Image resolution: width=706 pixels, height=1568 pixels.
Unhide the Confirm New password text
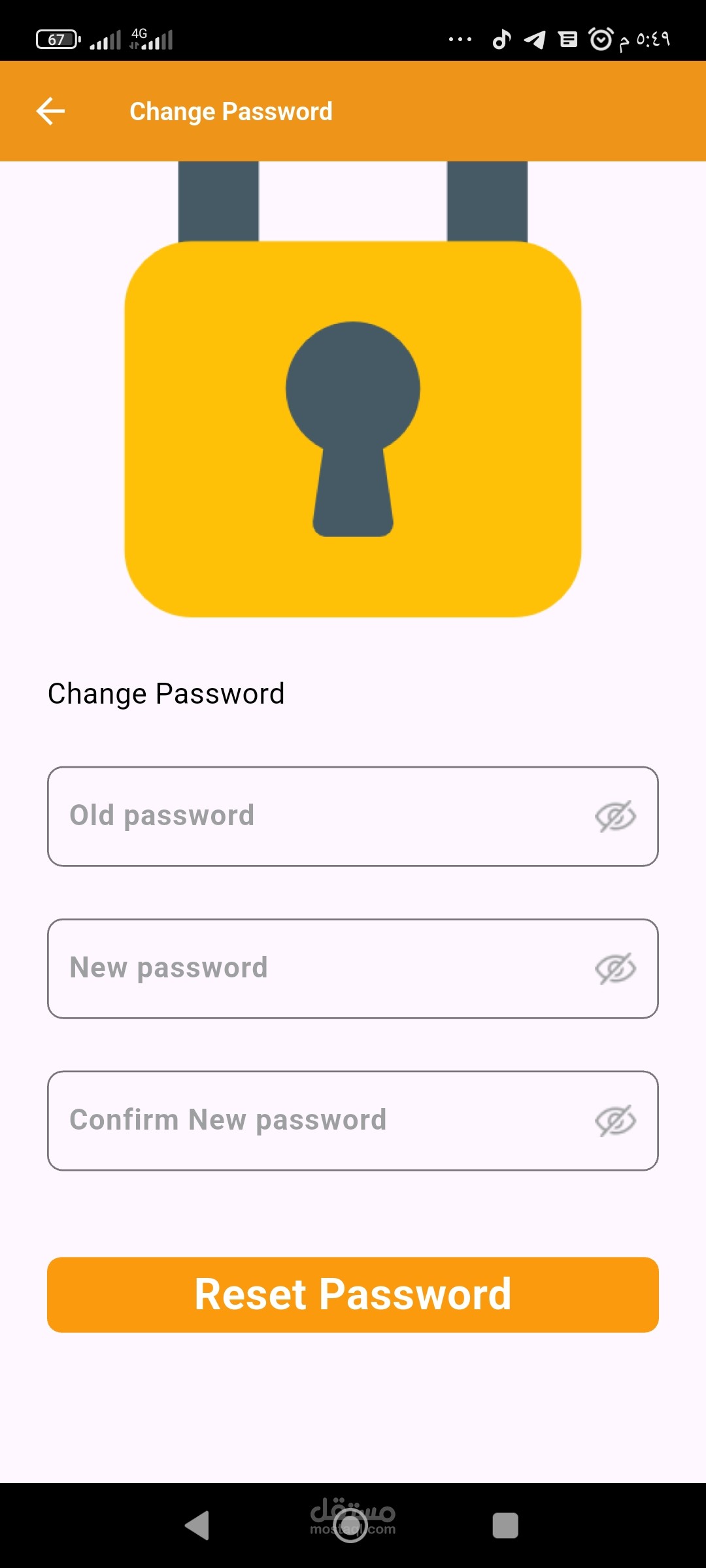tap(615, 1120)
